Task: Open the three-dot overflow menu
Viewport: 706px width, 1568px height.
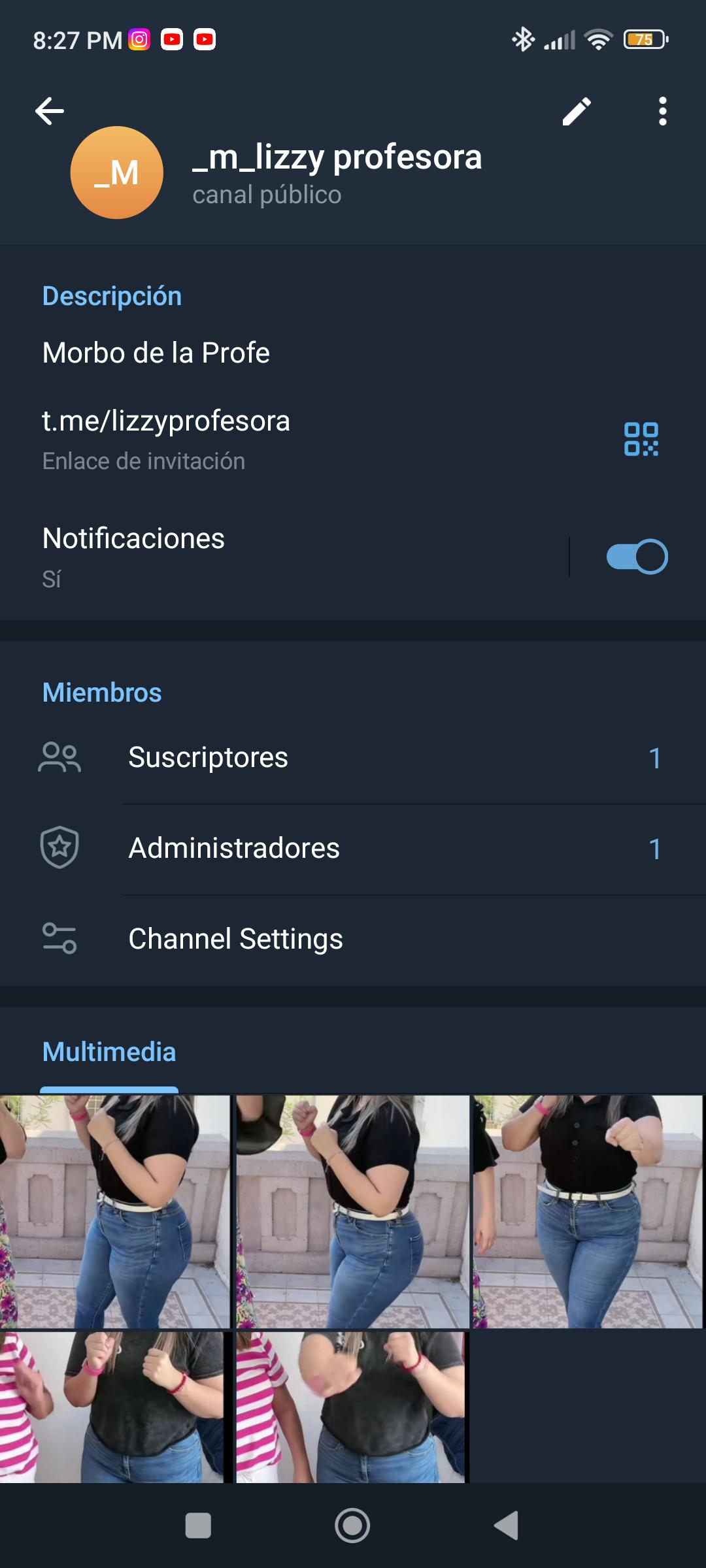Action: [662, 110]
